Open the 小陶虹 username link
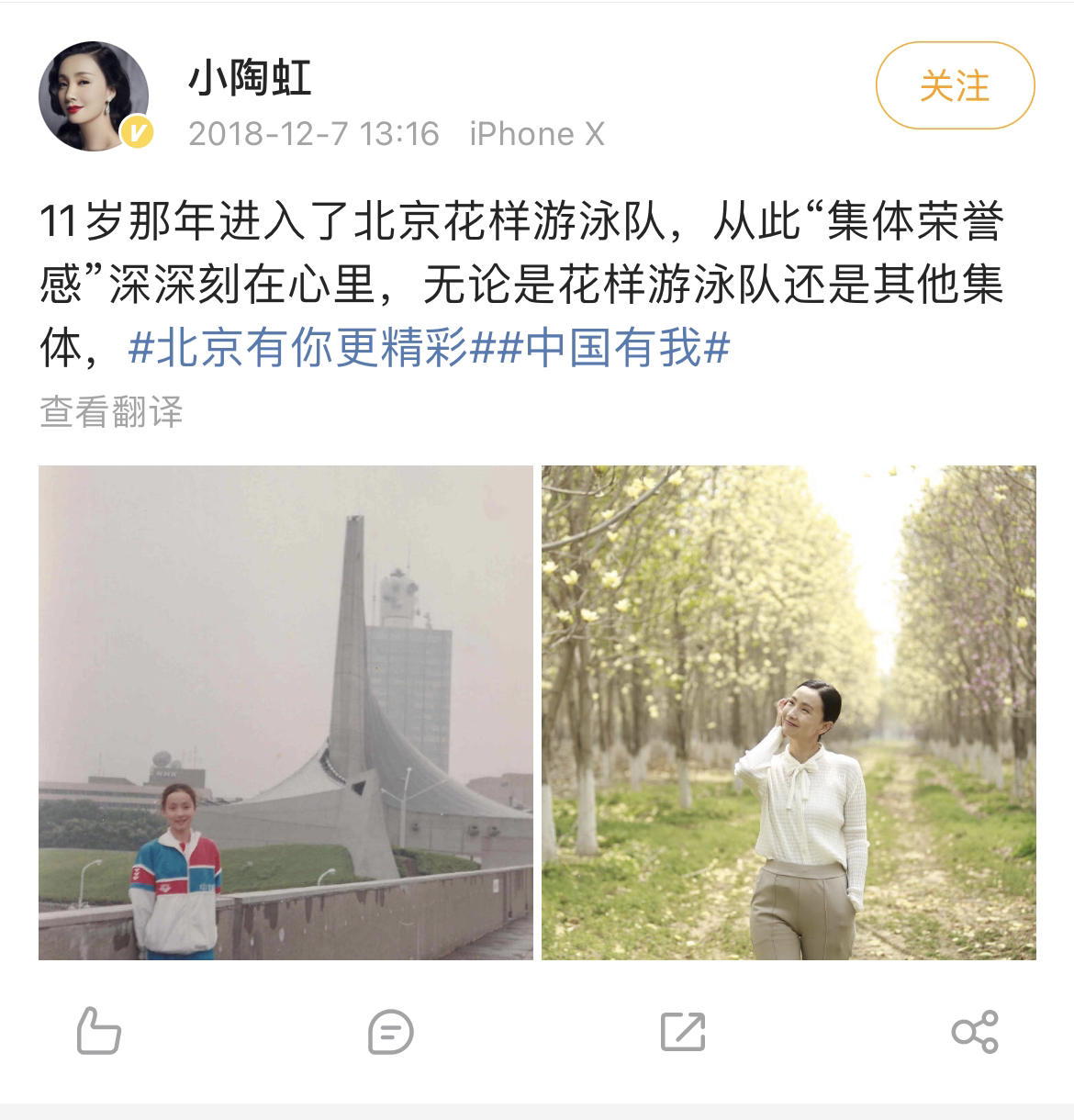Screen dimensions: 1074x1120 (250, 77)
